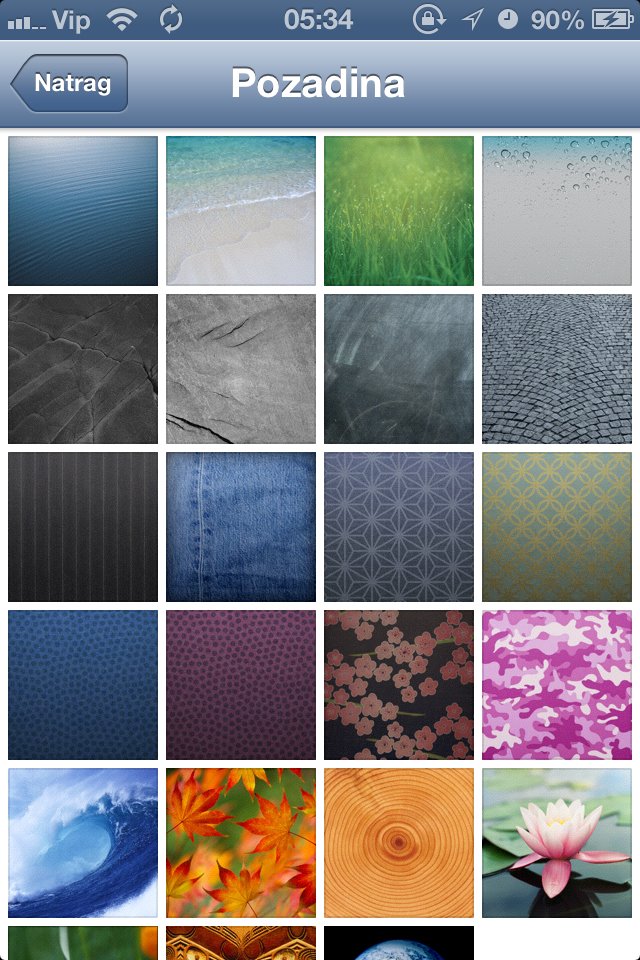Select the autumn maple leaves wallpaper

(x=241, y=843)
